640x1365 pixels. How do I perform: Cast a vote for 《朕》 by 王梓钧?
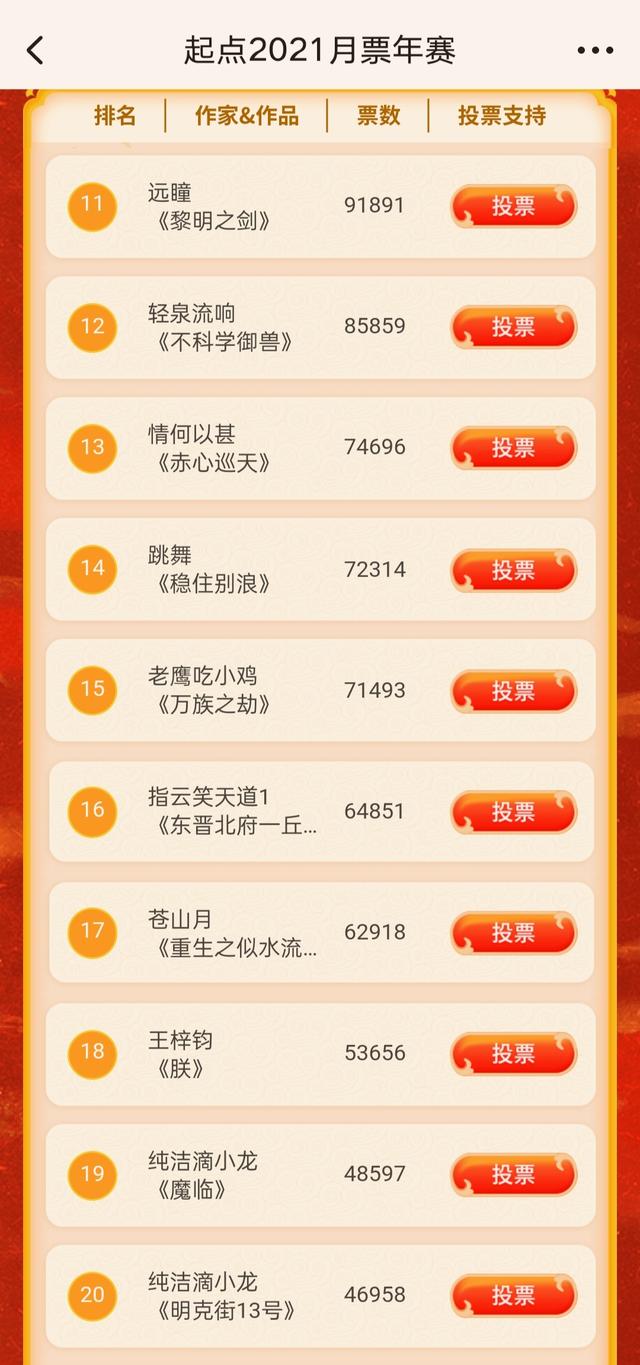point(513,1054)
